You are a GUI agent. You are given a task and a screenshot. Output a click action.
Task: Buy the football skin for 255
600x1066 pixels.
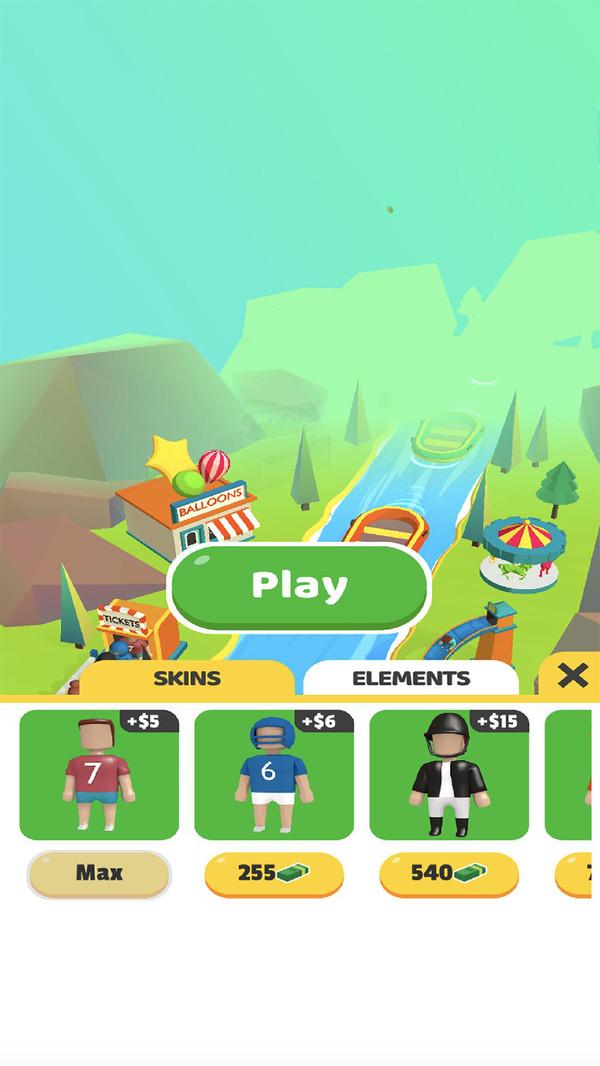click(x=274, y=873)
